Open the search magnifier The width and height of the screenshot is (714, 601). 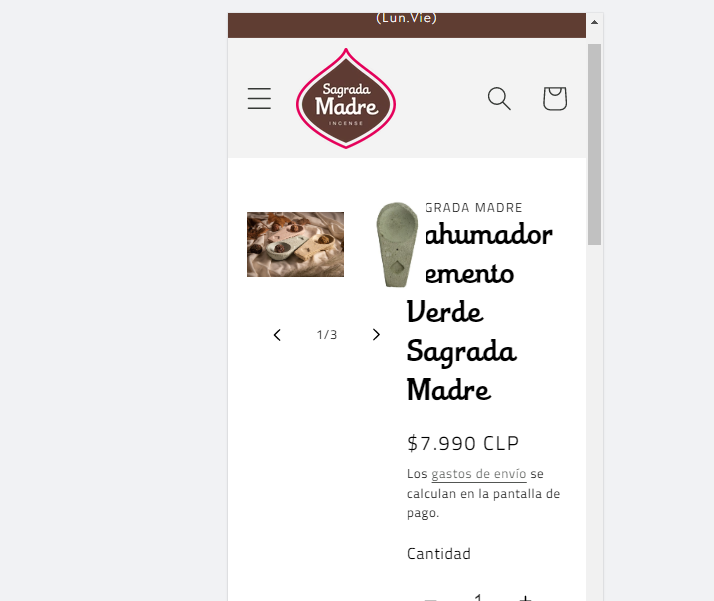pos(499,98)
